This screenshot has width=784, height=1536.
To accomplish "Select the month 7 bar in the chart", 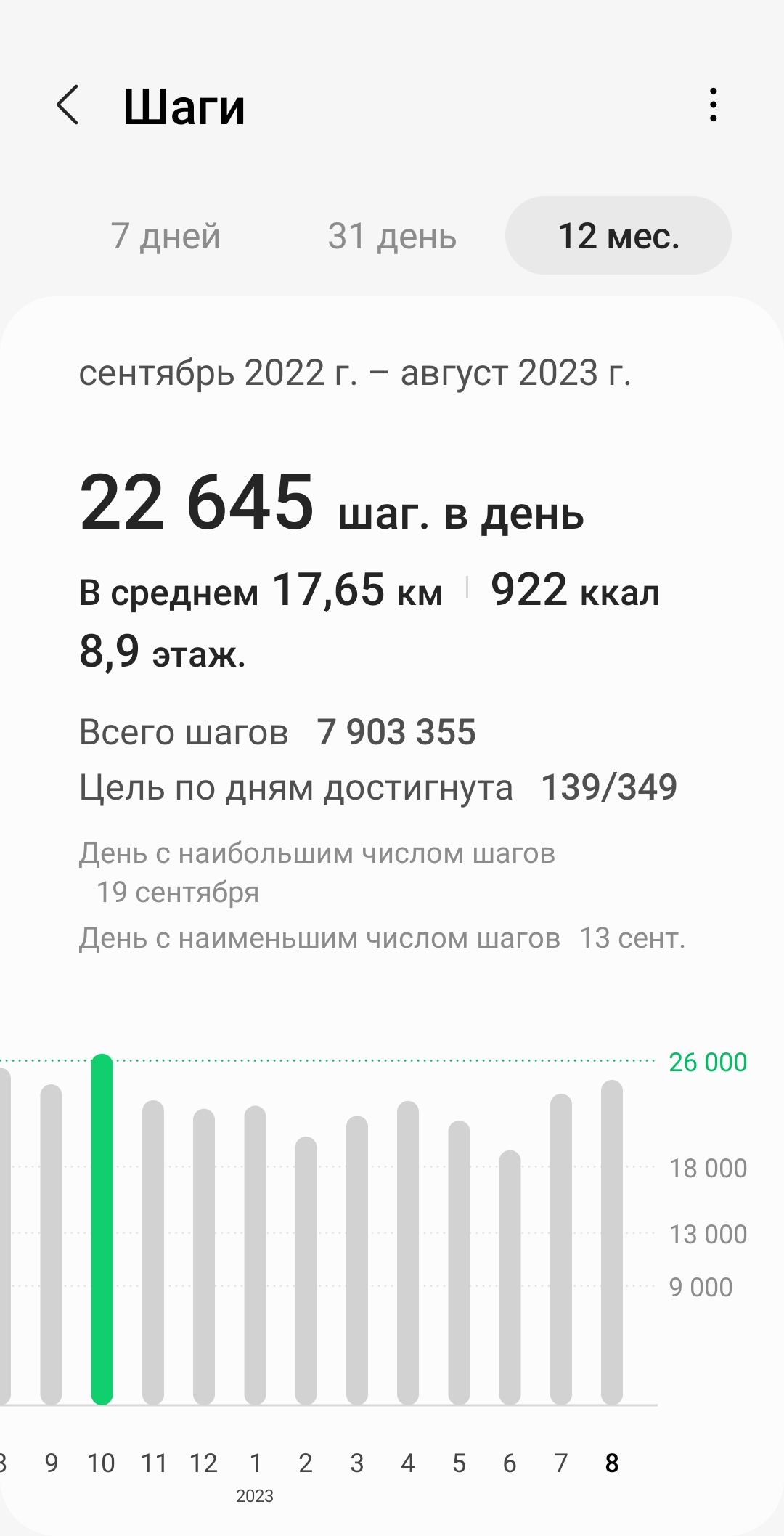I will [561, 1248].
